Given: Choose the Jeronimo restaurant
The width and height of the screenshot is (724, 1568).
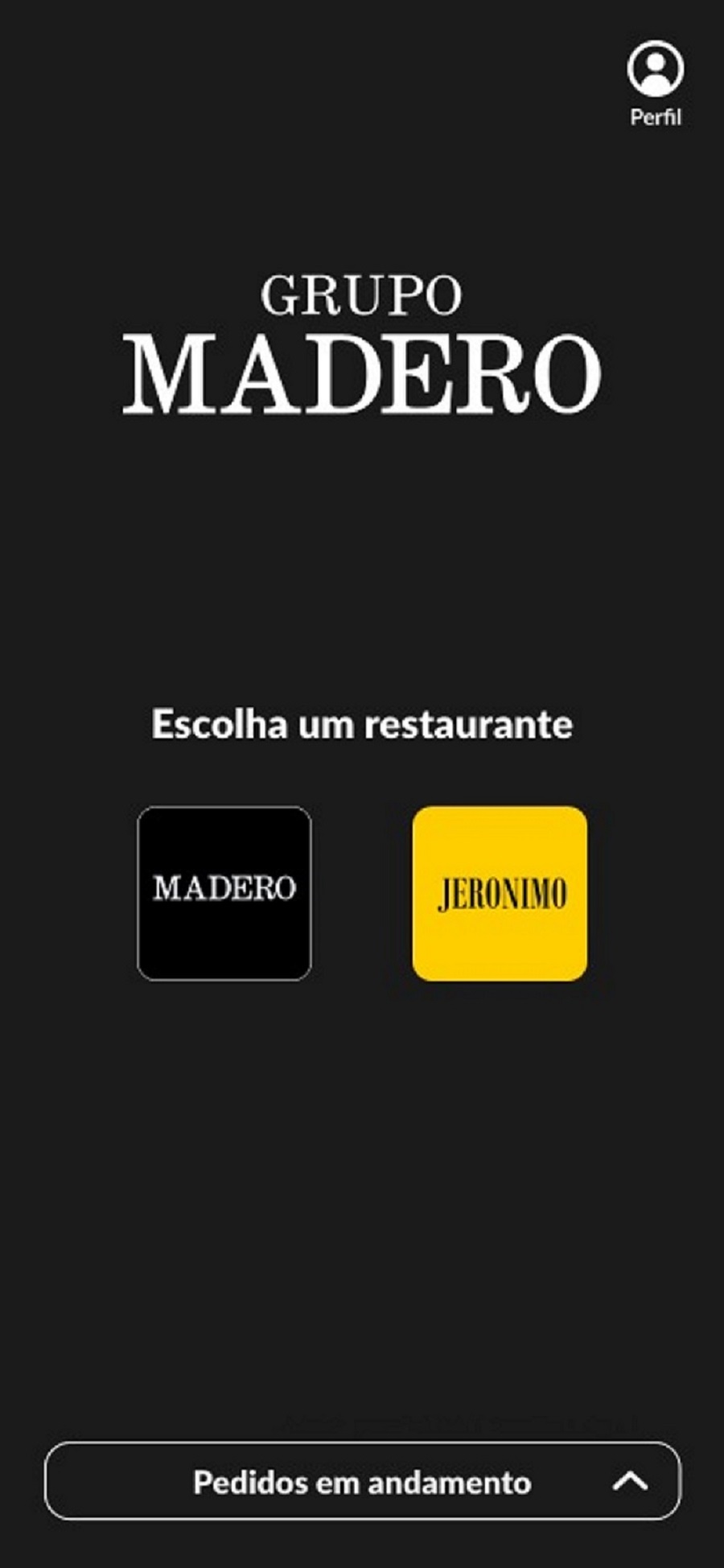Looking at the screenshot, I should coord(500,893).
